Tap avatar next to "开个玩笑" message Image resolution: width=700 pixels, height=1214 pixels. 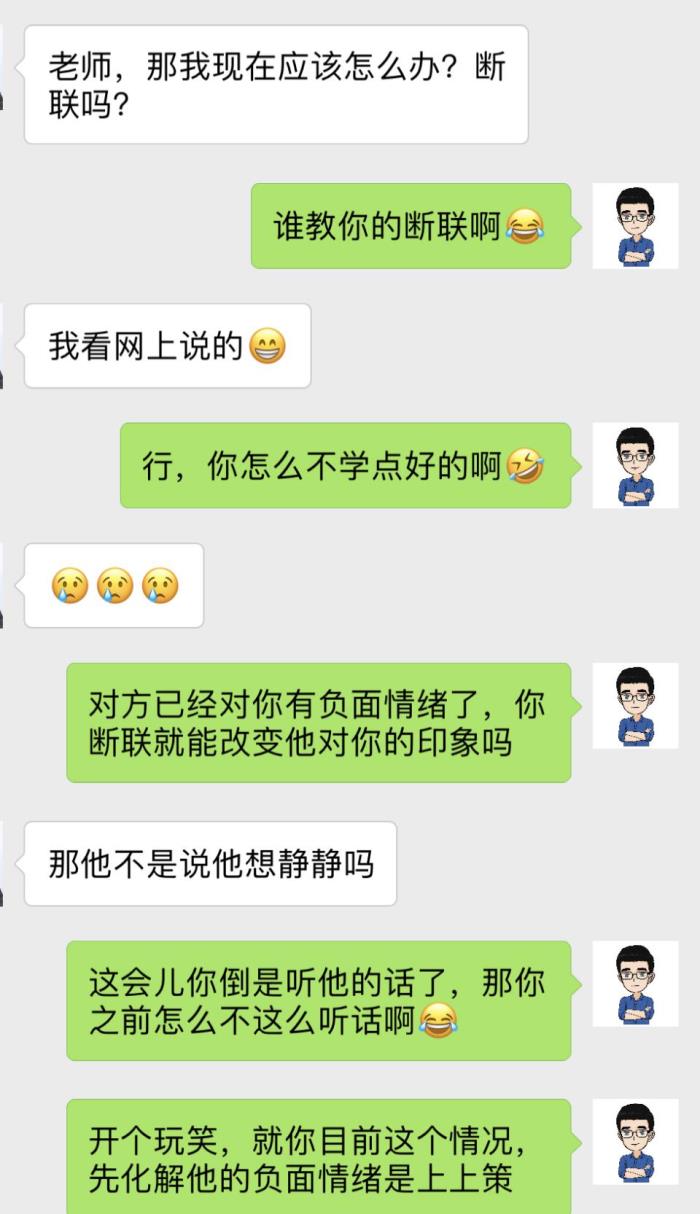635,1142
